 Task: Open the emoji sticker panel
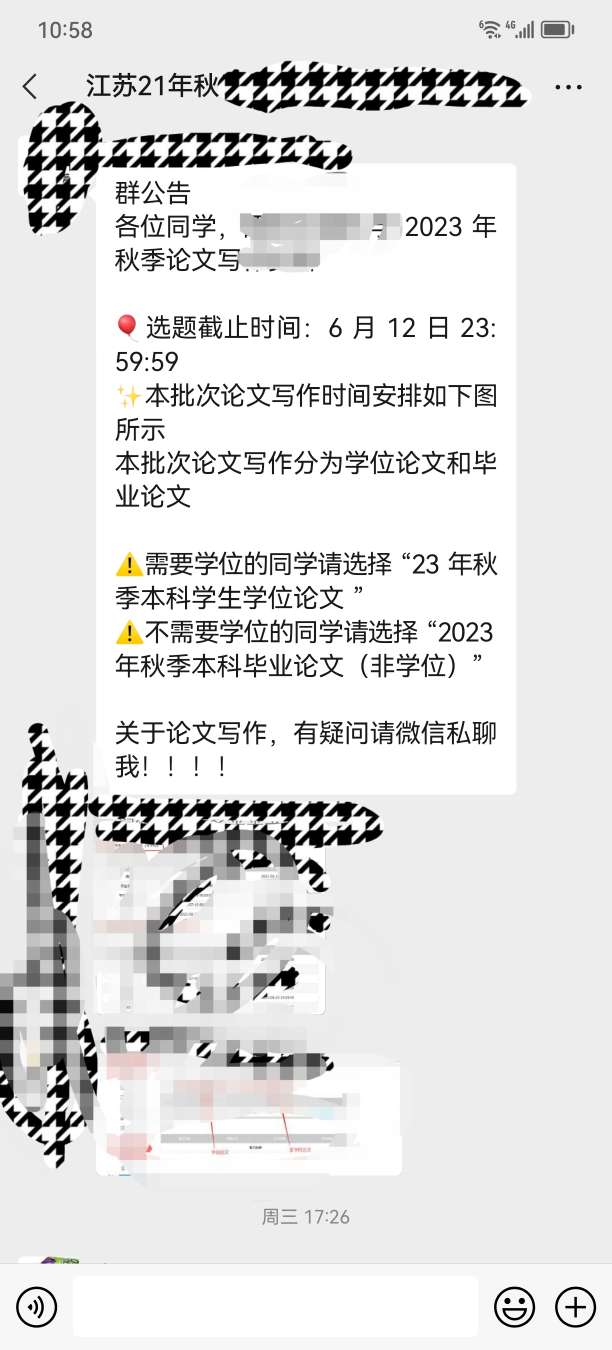(x=515, y=1306)
